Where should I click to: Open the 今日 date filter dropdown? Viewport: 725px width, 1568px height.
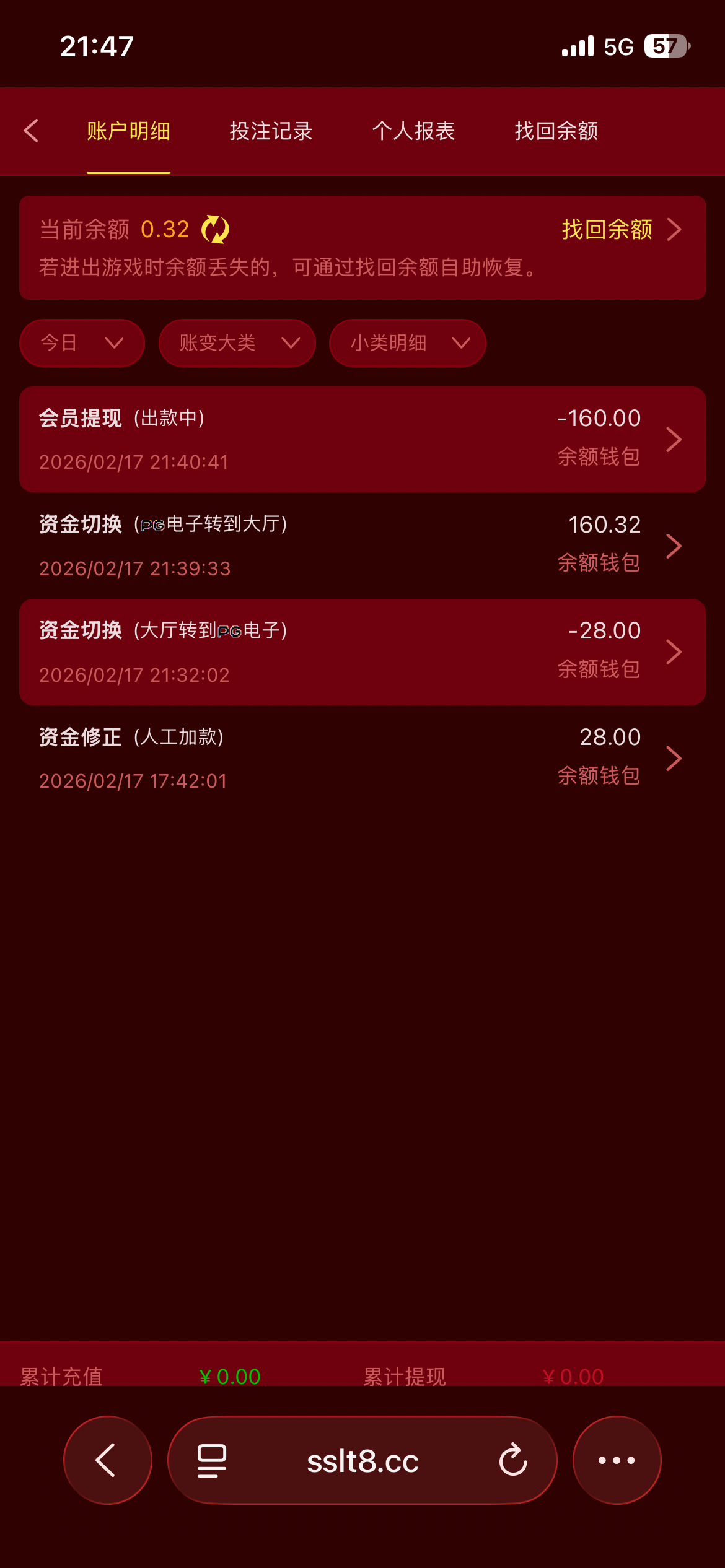(x=81, y=342)
